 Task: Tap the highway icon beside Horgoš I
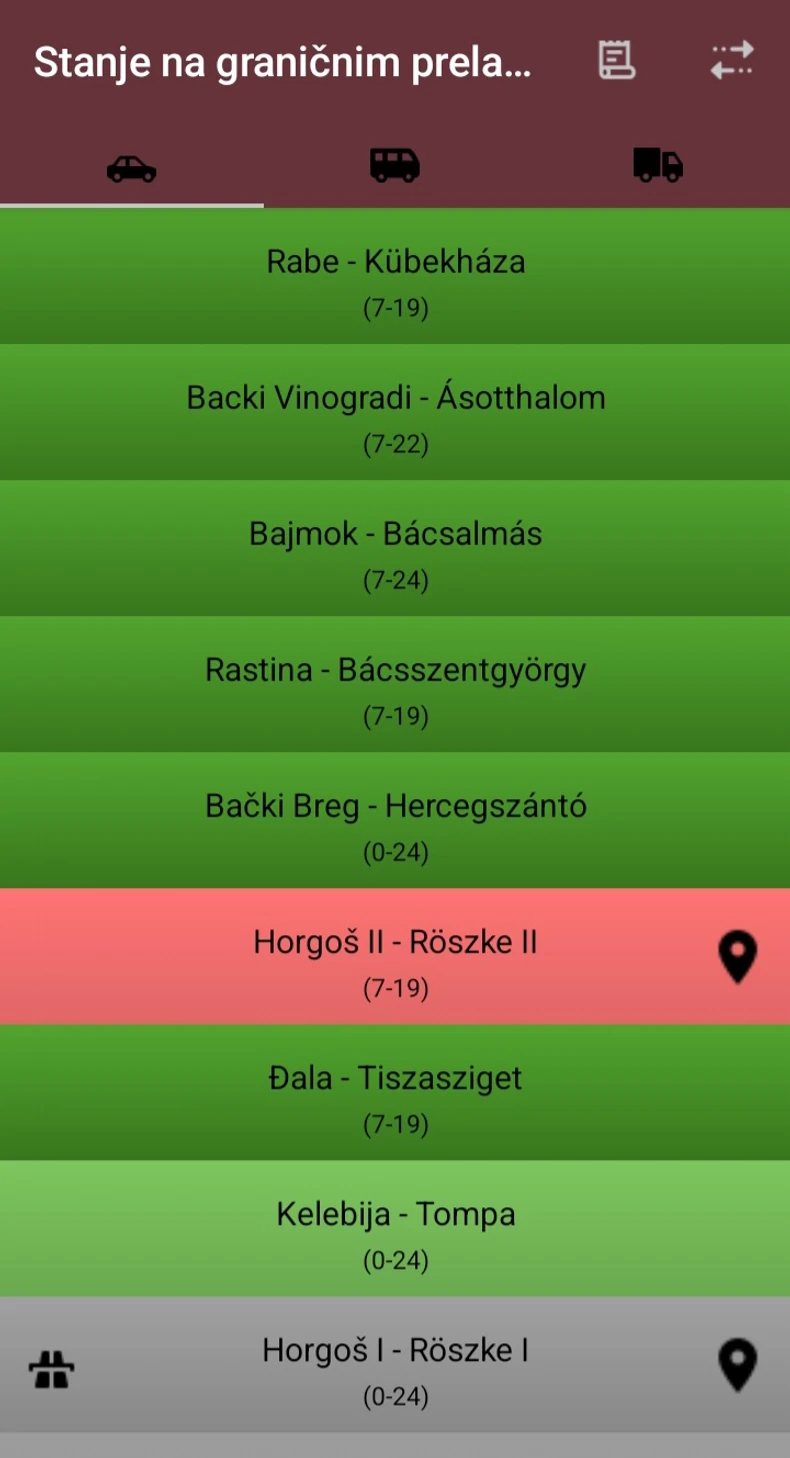53,1368
